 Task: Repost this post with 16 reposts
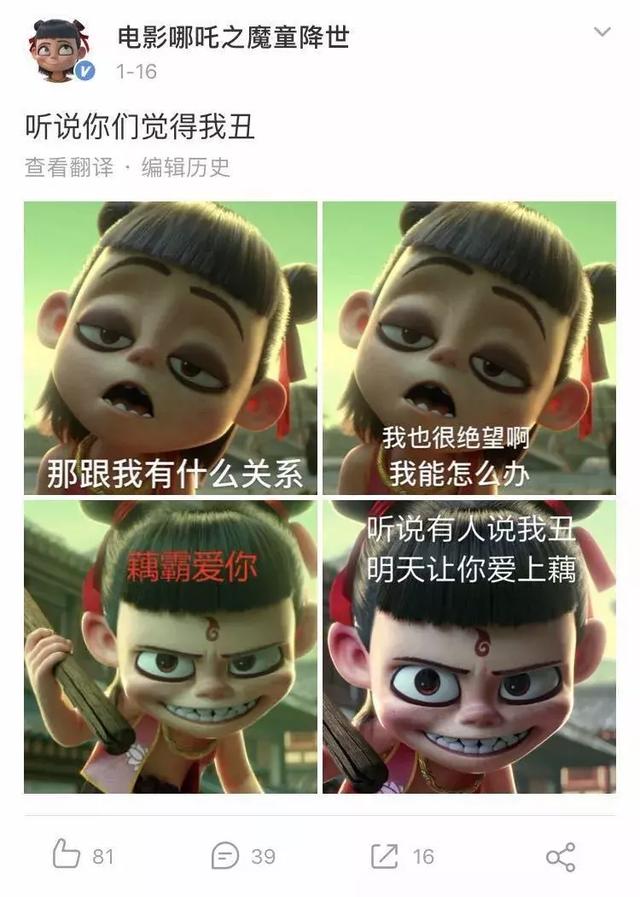402,856
